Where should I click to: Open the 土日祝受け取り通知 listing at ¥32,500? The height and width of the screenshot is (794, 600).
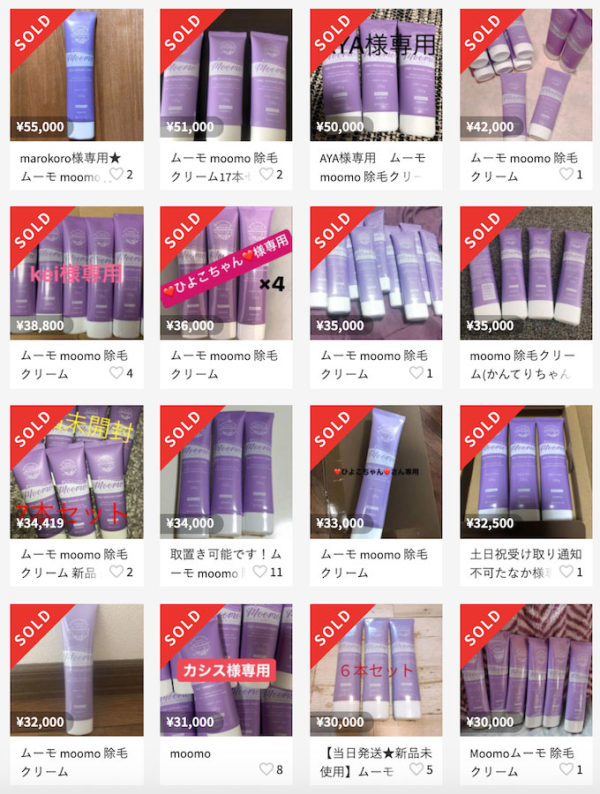[527, 470]
